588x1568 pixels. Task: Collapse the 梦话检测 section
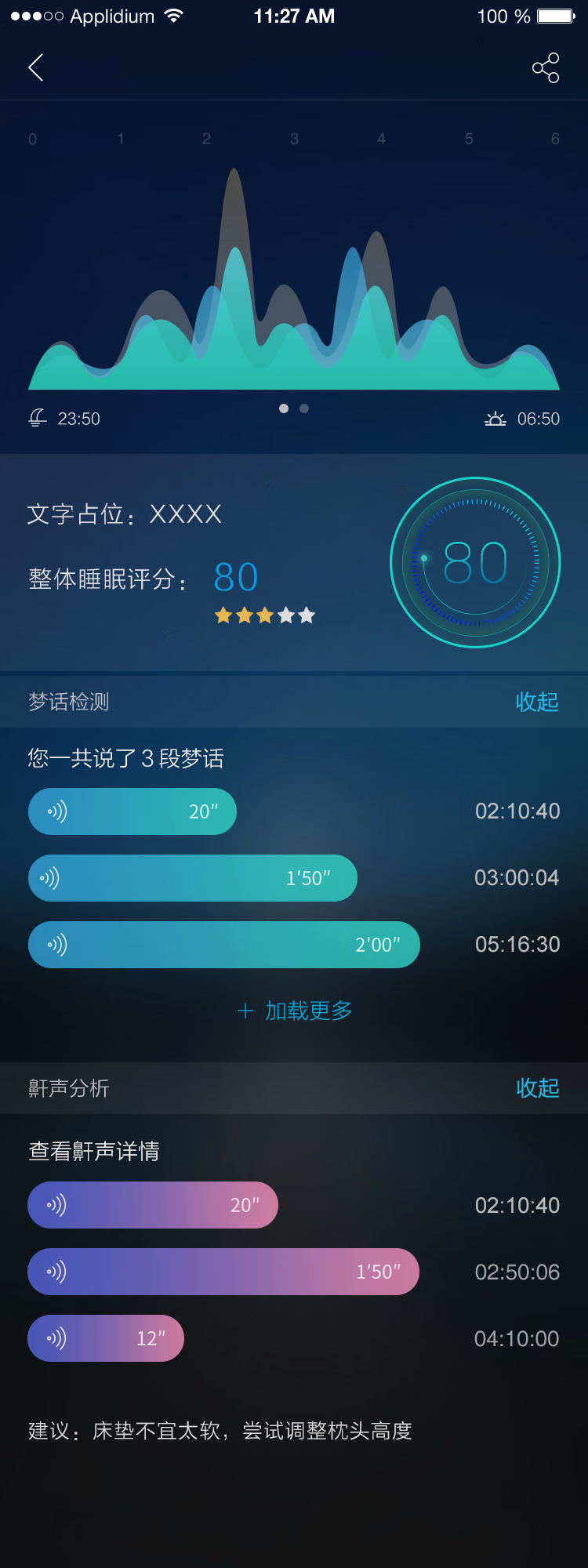[x=538, y=702]
